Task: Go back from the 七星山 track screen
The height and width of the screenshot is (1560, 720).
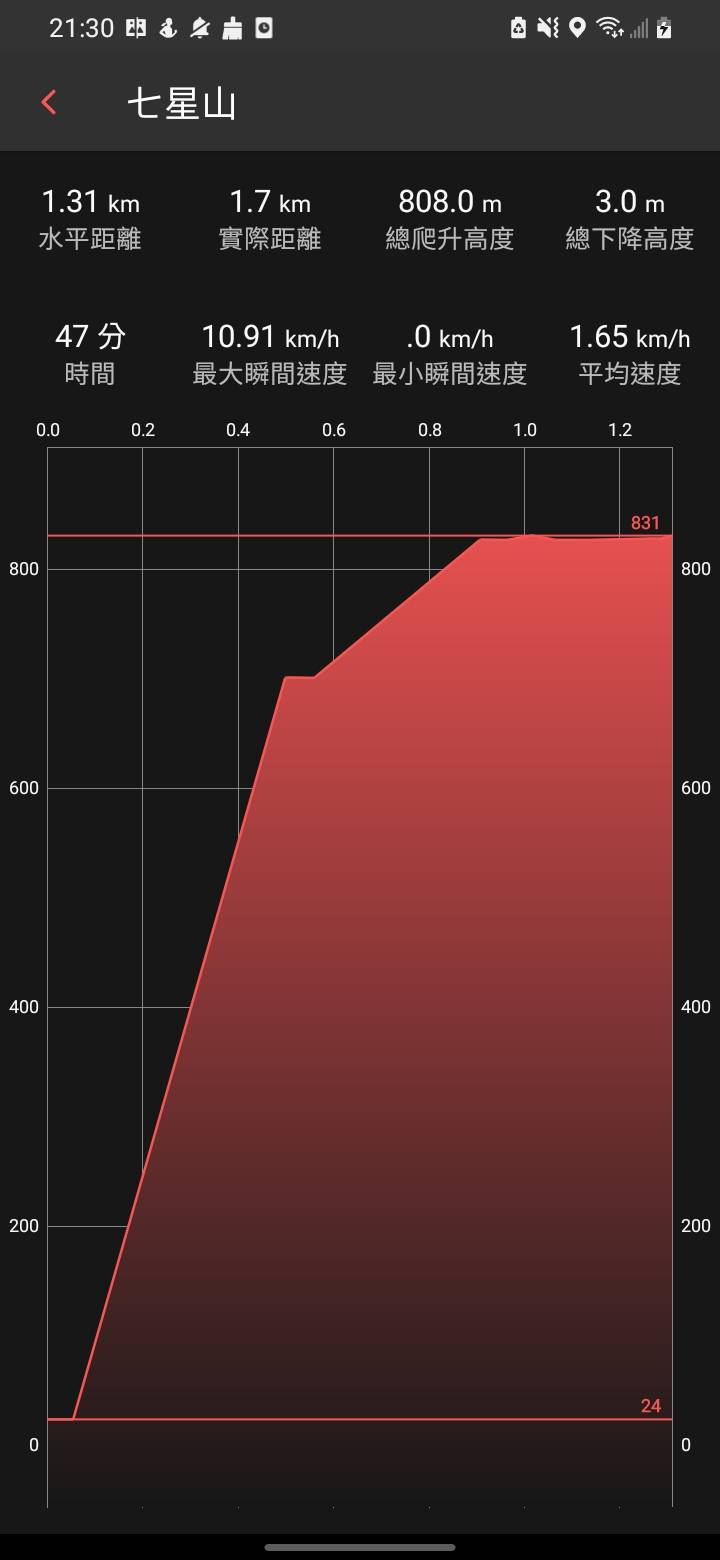Action: coord(49,102)
